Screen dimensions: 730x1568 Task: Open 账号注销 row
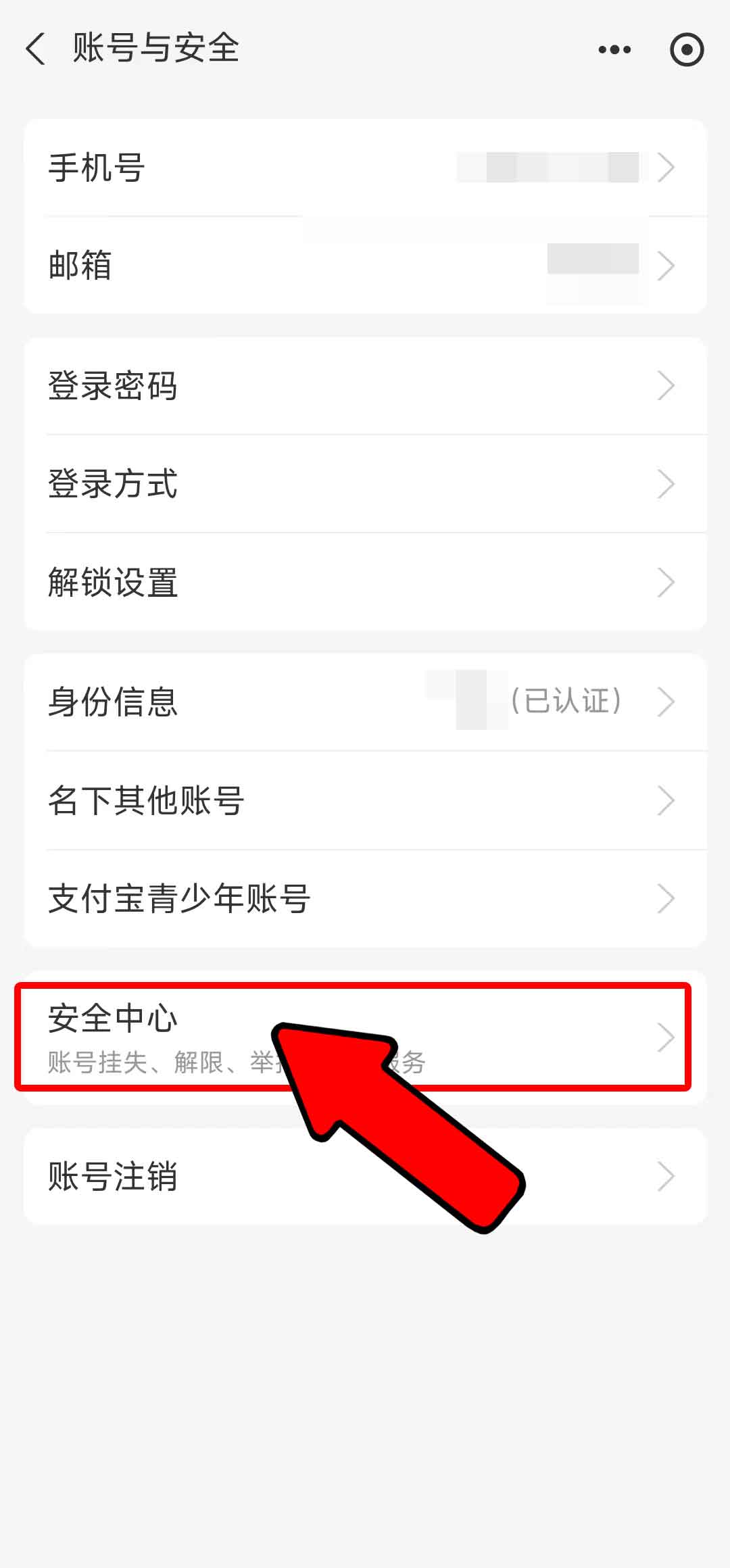pos(365,1176)
